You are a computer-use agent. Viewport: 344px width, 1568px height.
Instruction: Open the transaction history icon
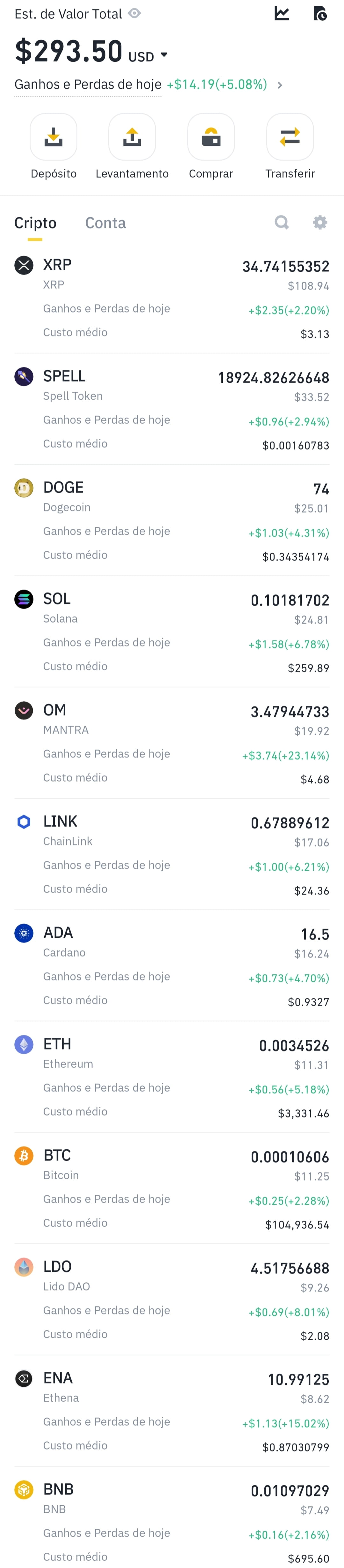tap(320, 13)
